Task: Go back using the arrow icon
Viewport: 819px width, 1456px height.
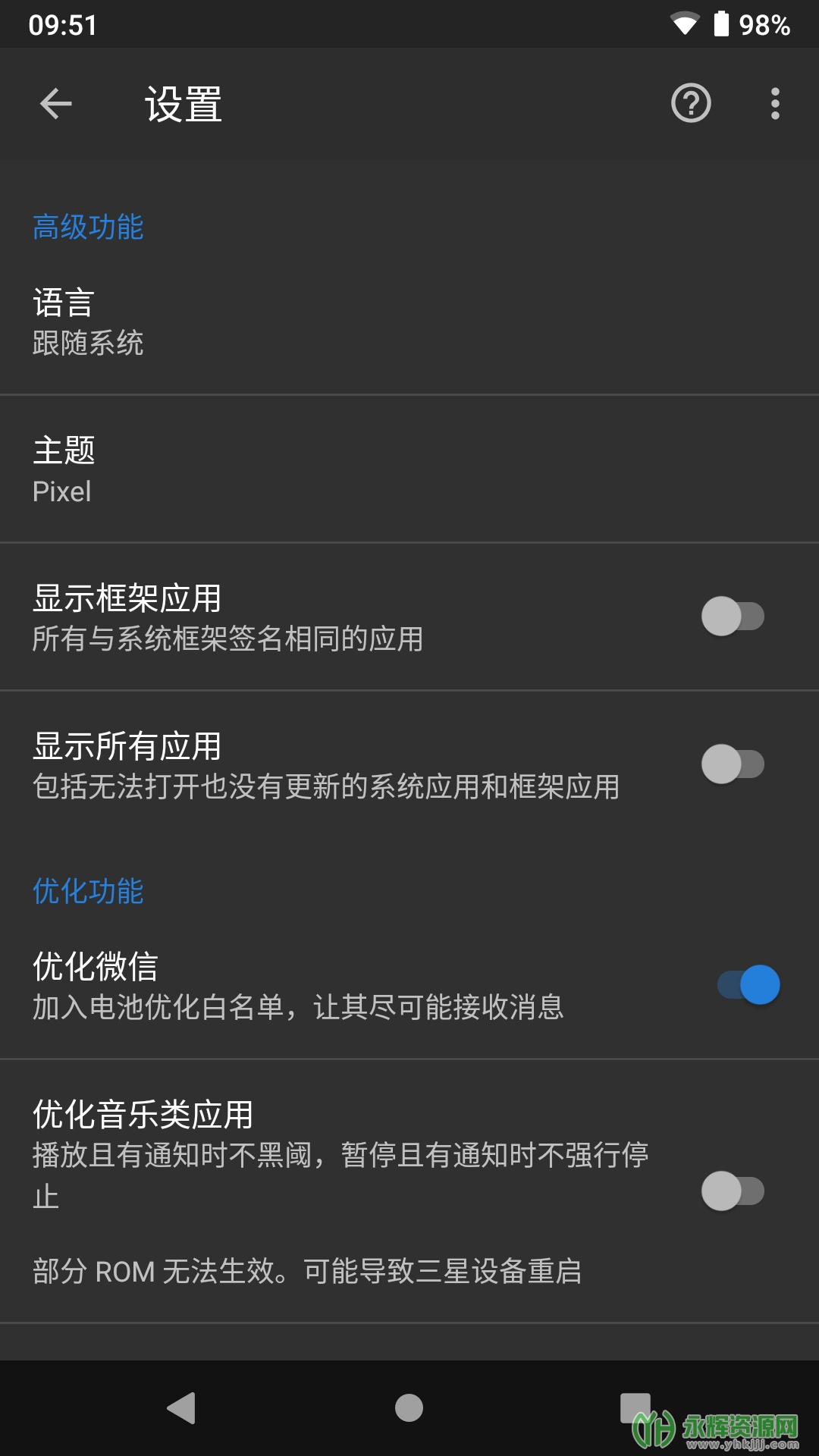Action: click(x=55, y=104)
